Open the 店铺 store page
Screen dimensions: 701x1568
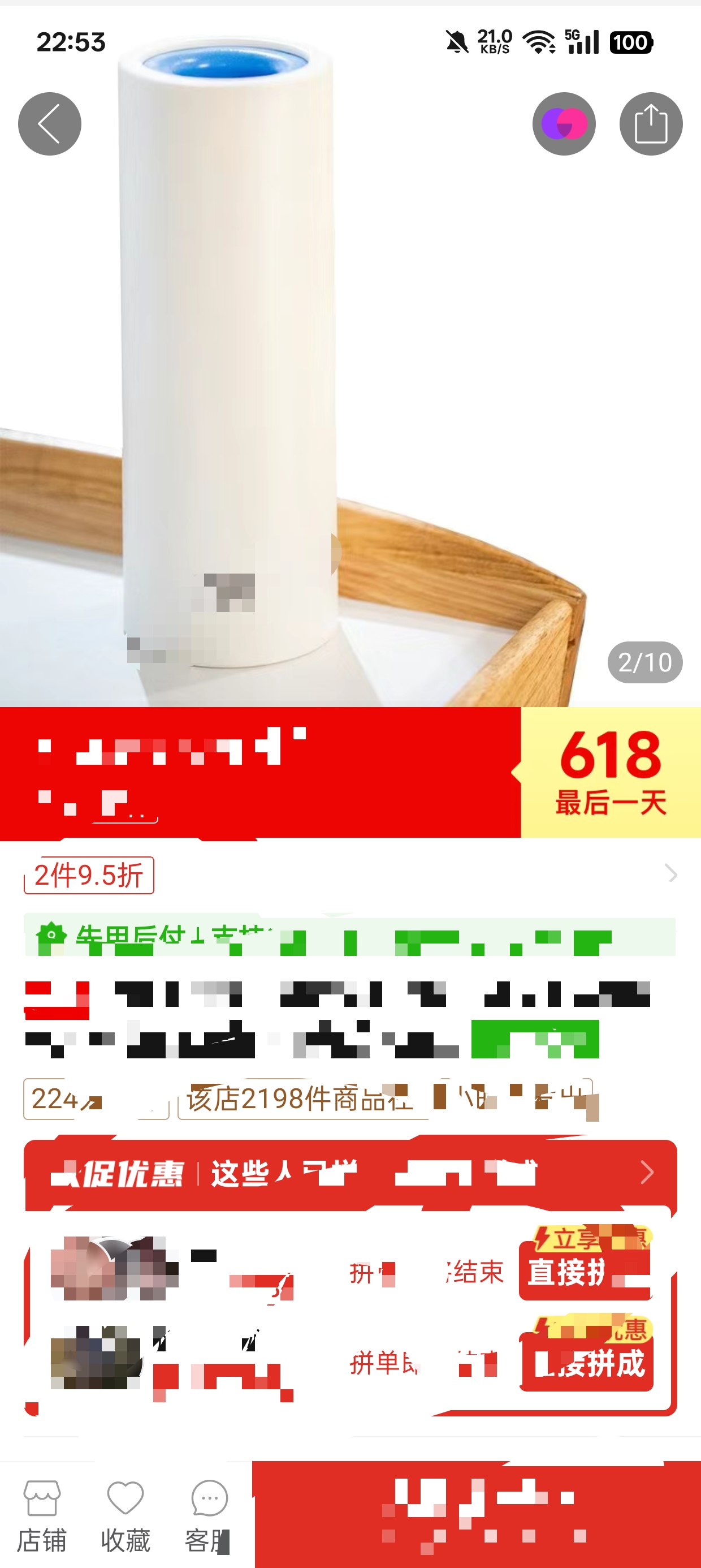click(x=41, y=1515)
